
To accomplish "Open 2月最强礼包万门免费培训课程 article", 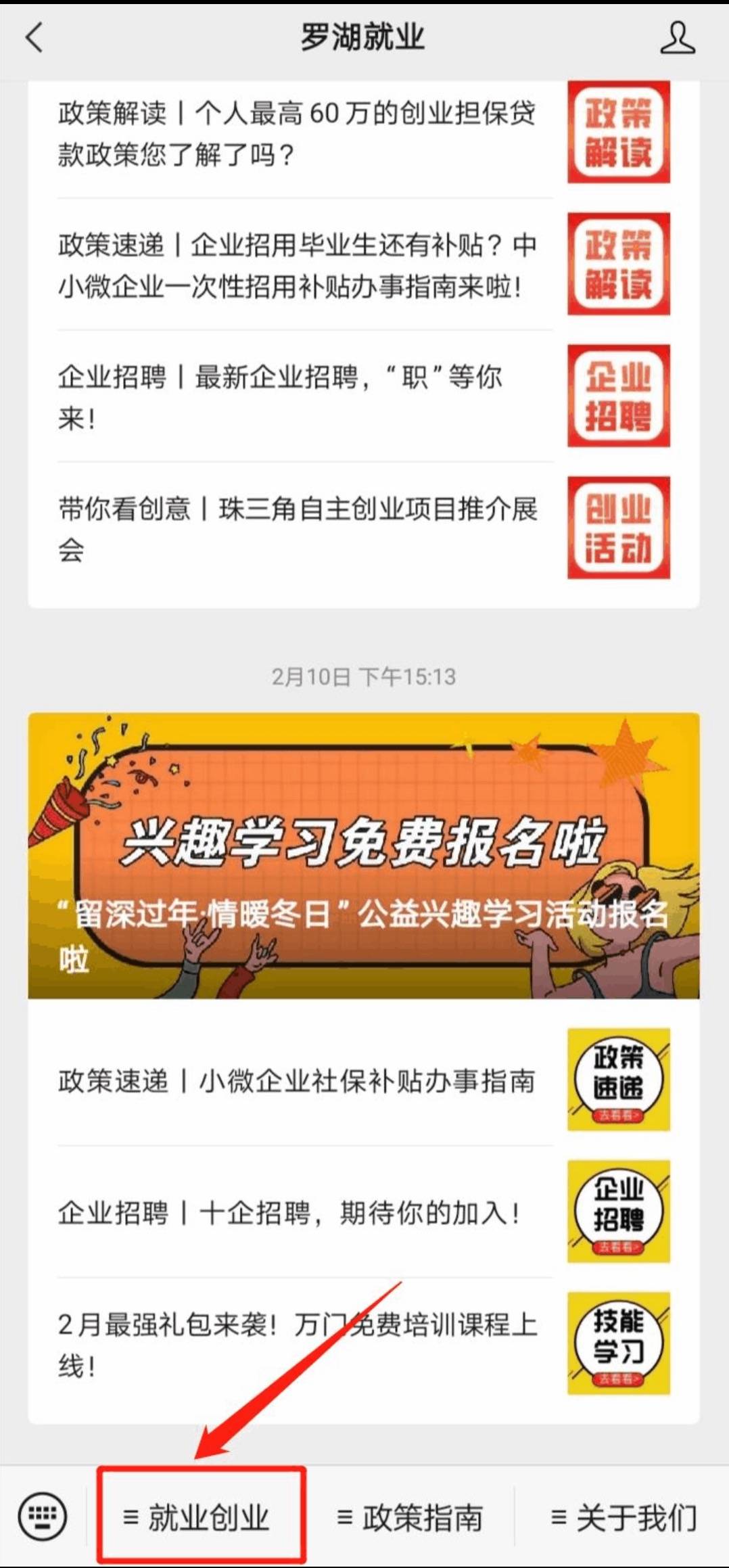I will pos(364,1344).
